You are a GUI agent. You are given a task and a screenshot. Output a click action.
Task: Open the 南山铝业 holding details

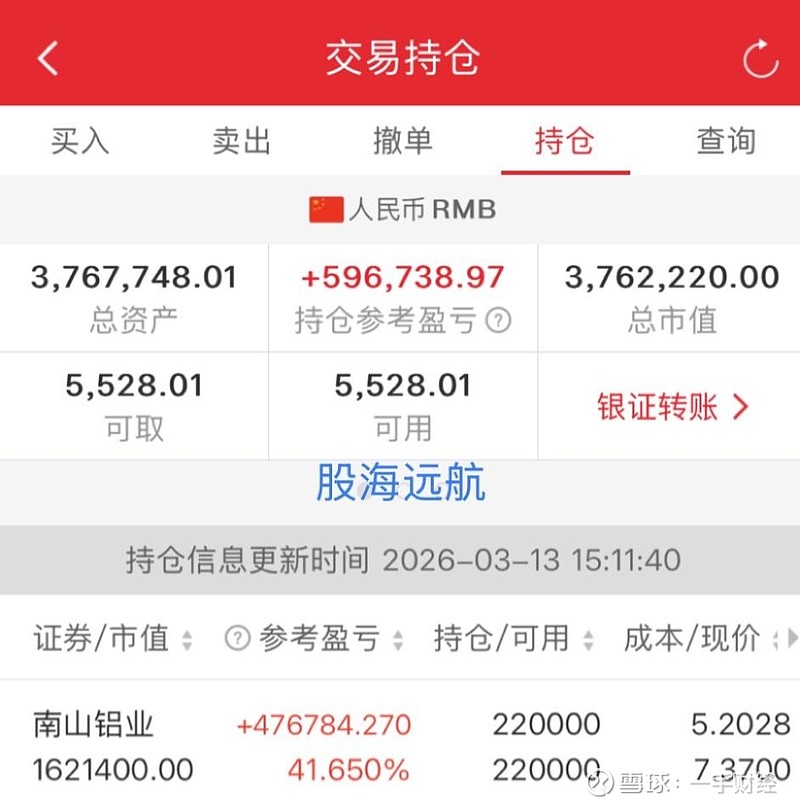94,724
